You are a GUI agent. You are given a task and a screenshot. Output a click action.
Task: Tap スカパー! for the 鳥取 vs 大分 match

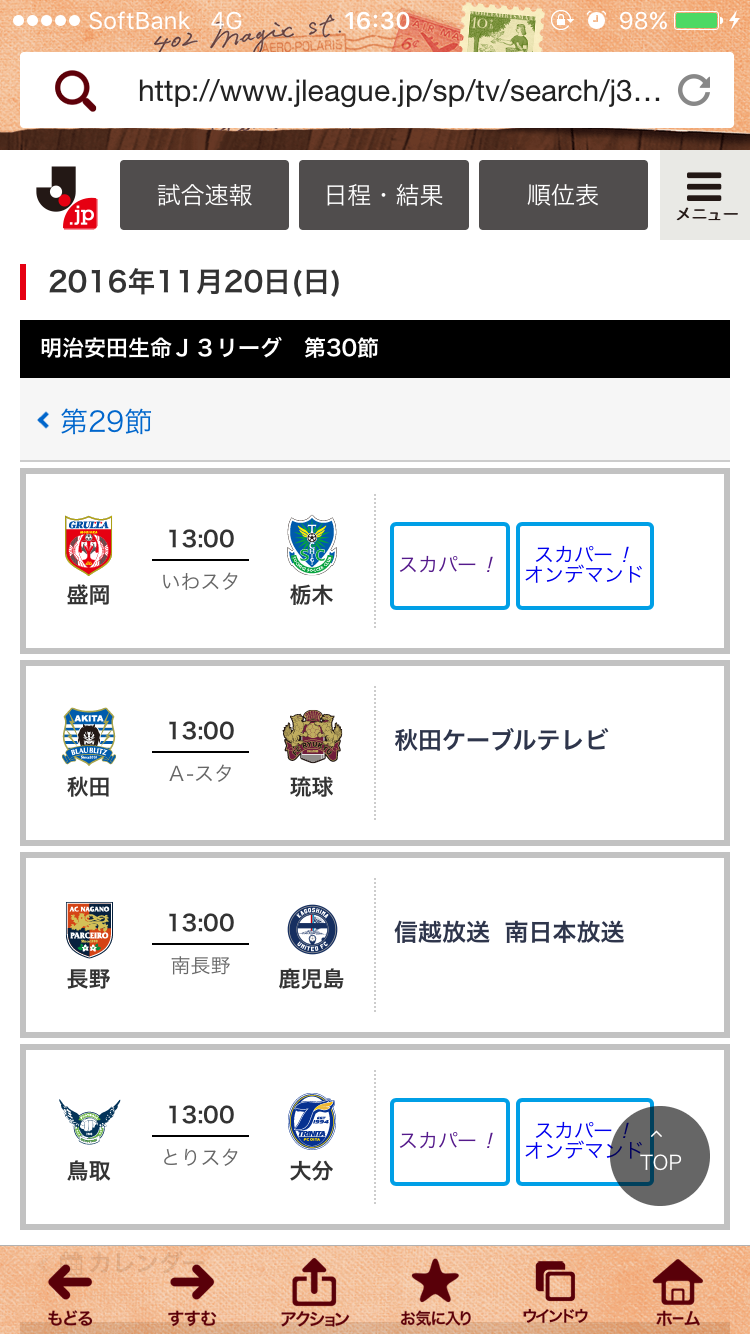pos(449,1141)
